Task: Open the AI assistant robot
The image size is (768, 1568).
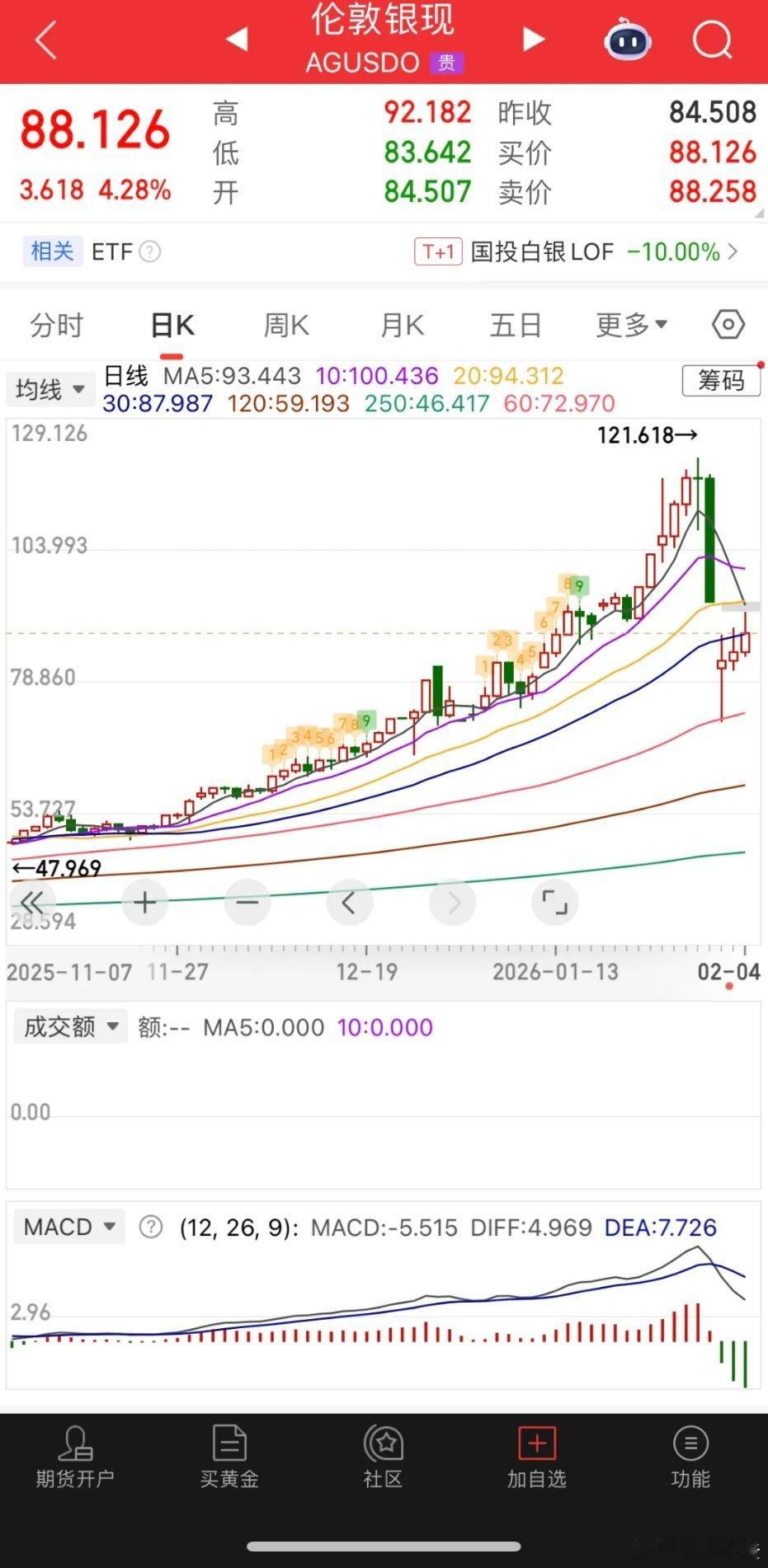Action: 626,40
